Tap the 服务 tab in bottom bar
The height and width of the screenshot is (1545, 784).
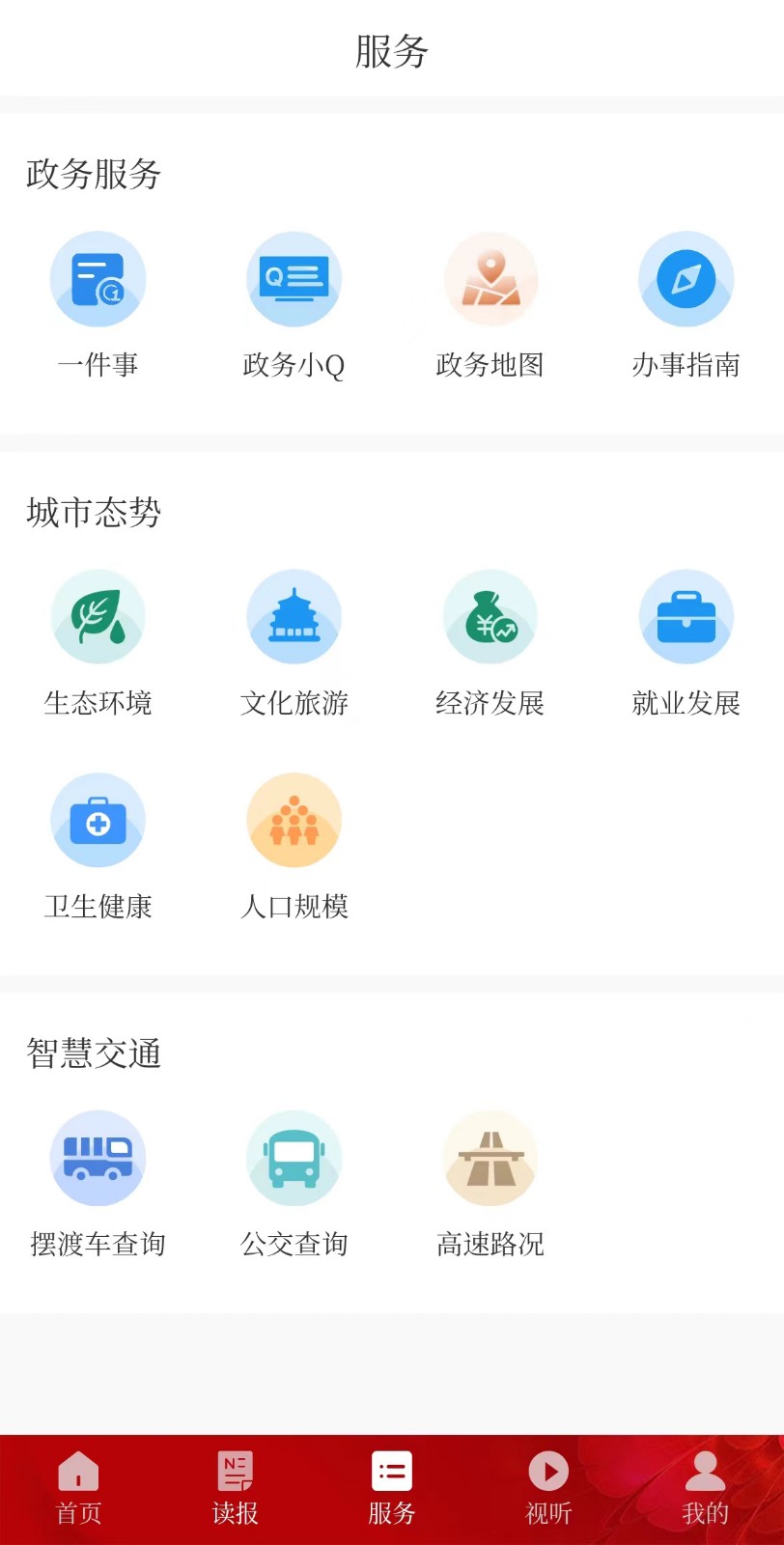click(x=392, y=1487)
